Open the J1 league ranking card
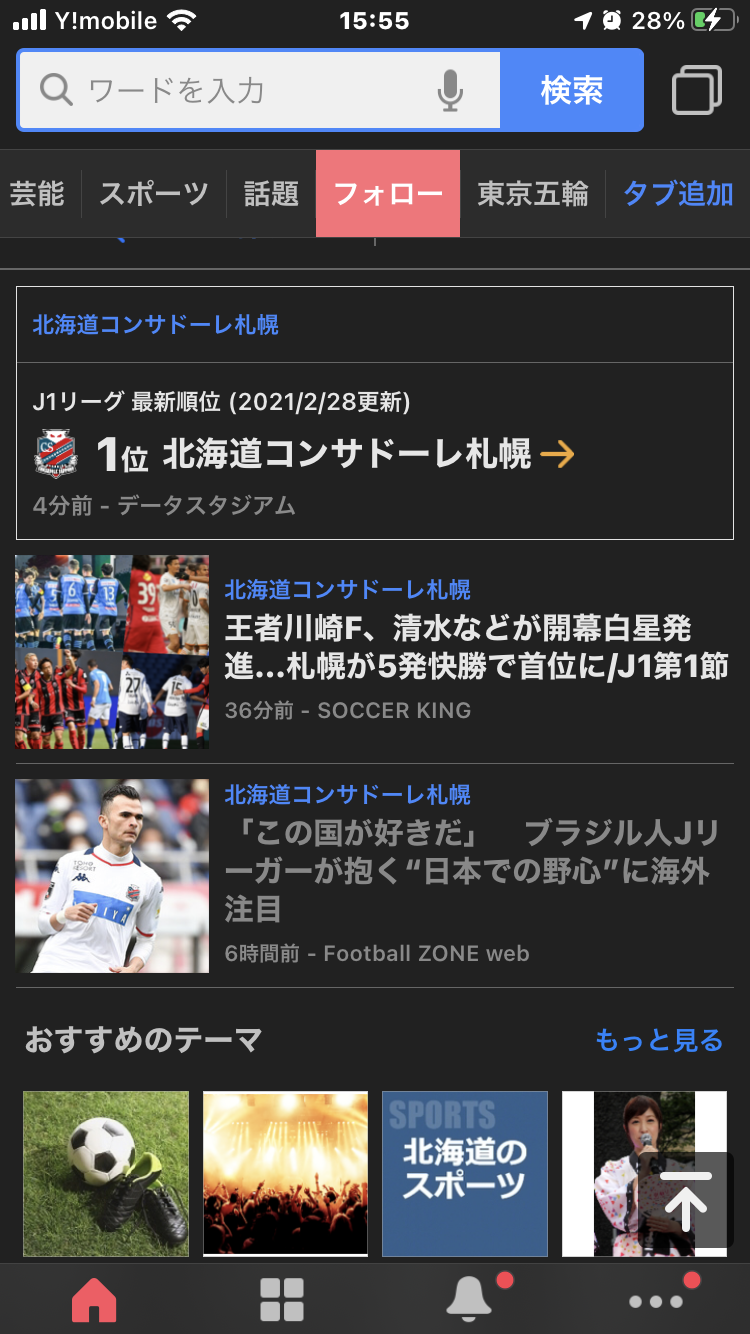Screen dimensions: 750x1334 374,455
